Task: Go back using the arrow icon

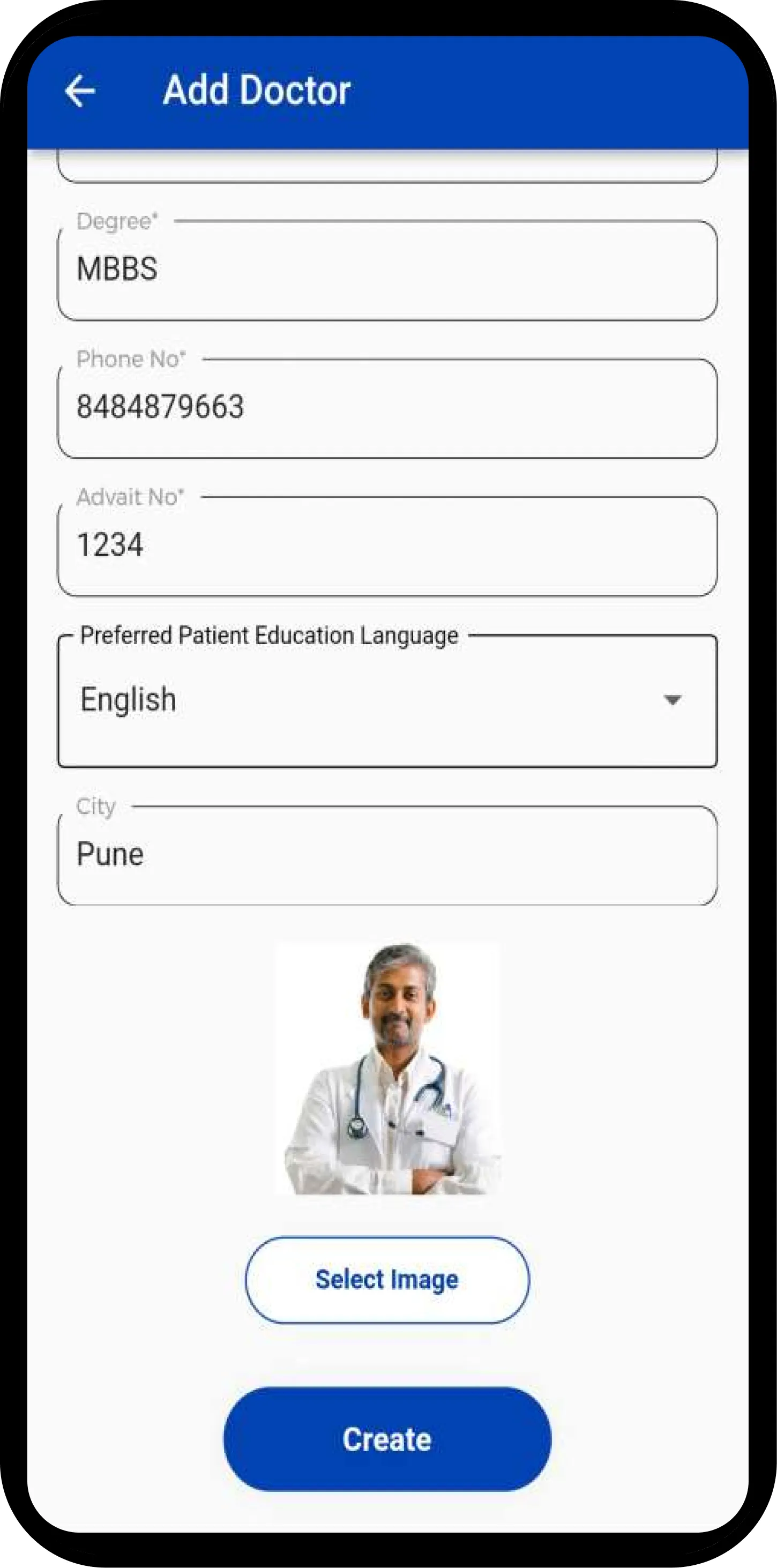Action: coord(80,91)
